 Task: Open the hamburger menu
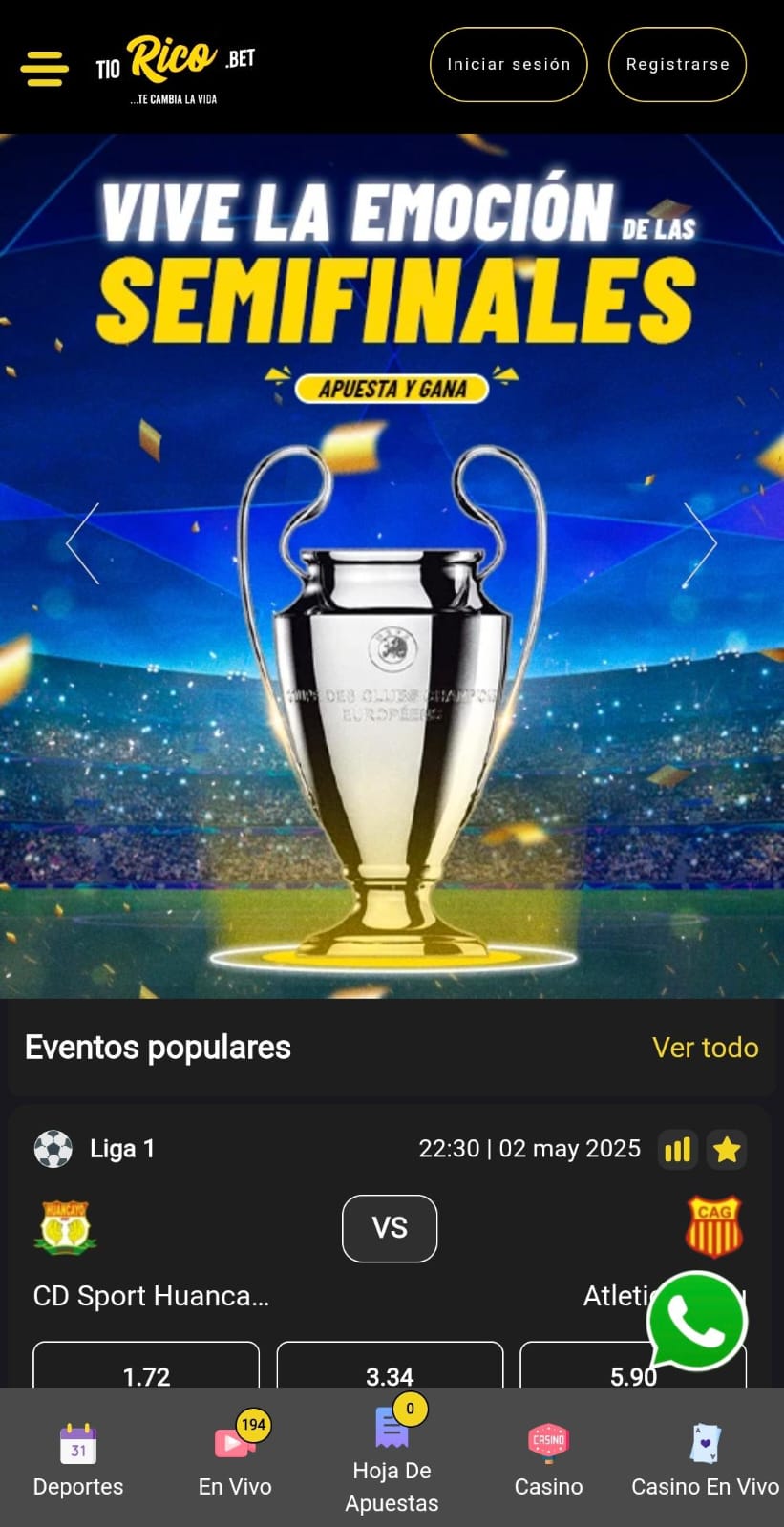(44, 69)
